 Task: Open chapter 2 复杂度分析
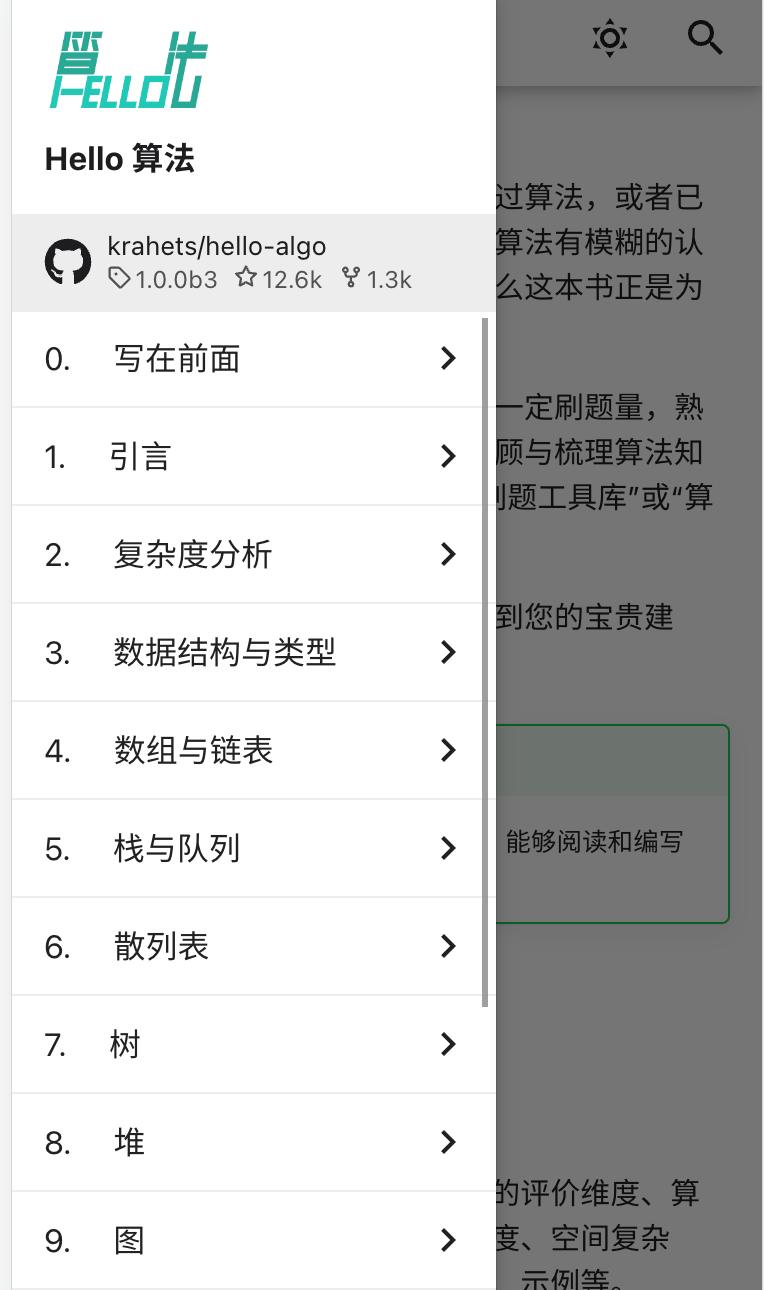[x=254, y=555]
